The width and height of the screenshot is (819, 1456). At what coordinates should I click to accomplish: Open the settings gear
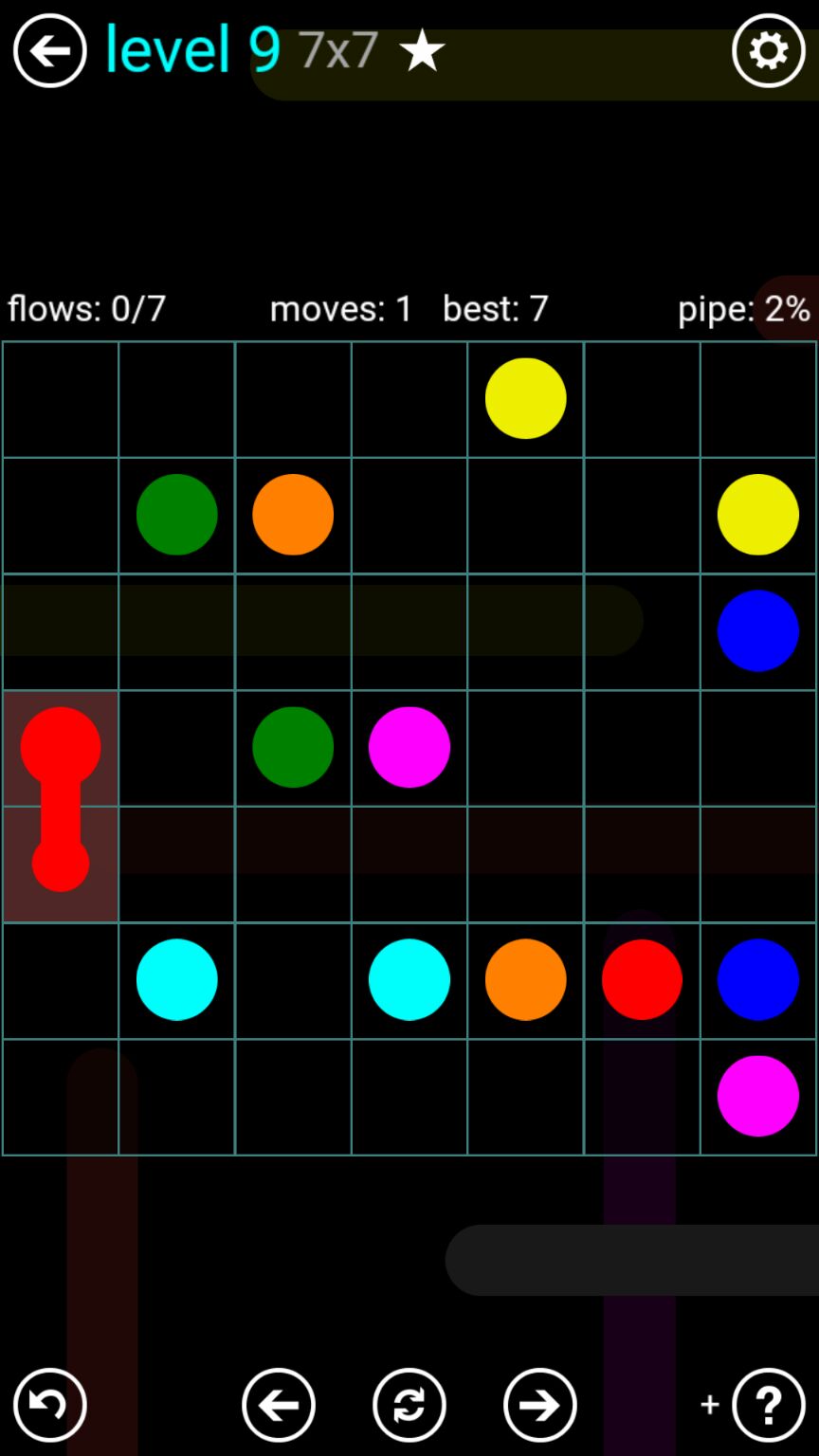click(768, 50)
